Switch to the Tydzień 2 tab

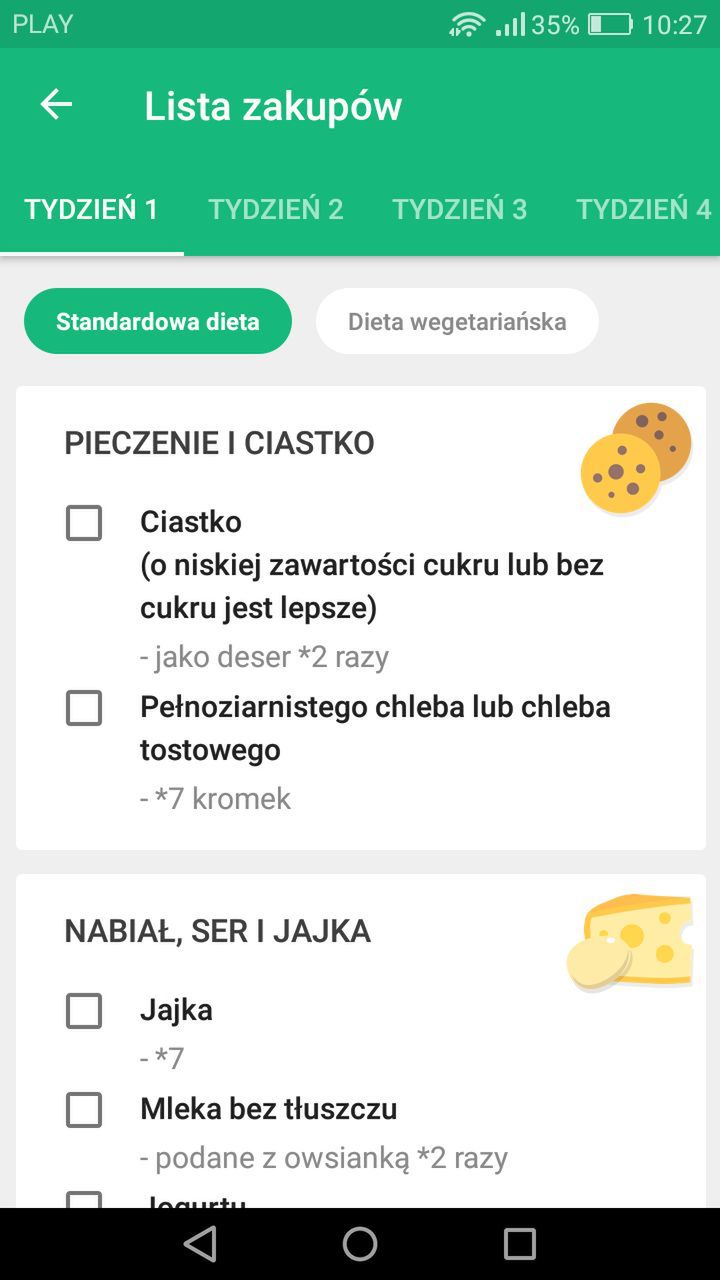coord(276,209)
